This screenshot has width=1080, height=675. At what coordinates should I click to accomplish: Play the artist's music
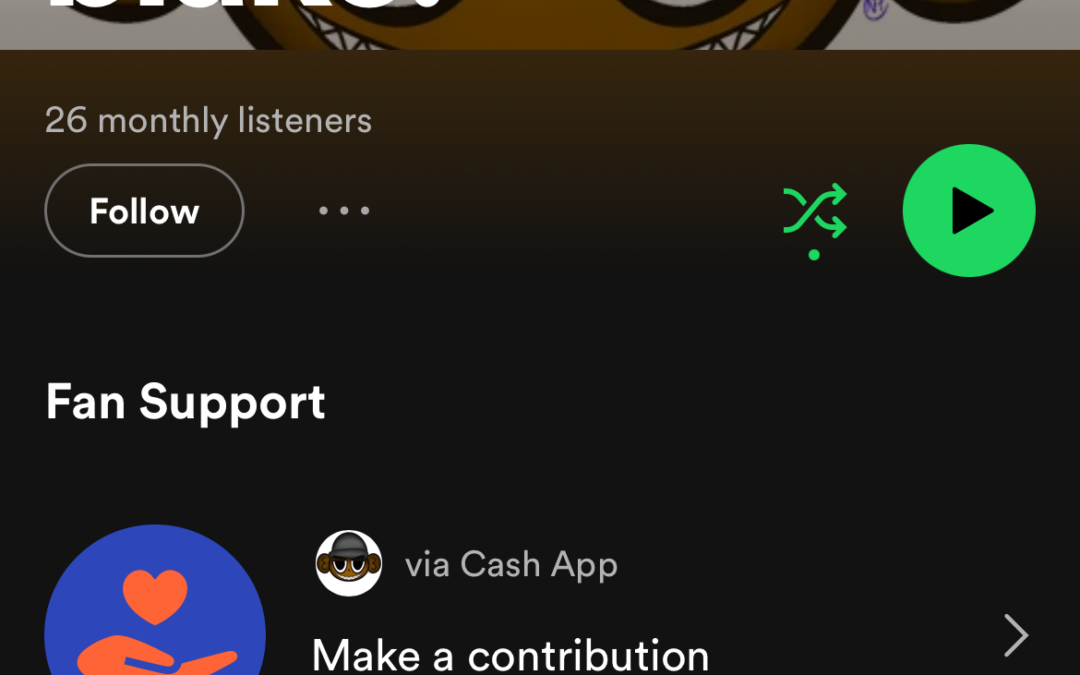coord(968,211)
